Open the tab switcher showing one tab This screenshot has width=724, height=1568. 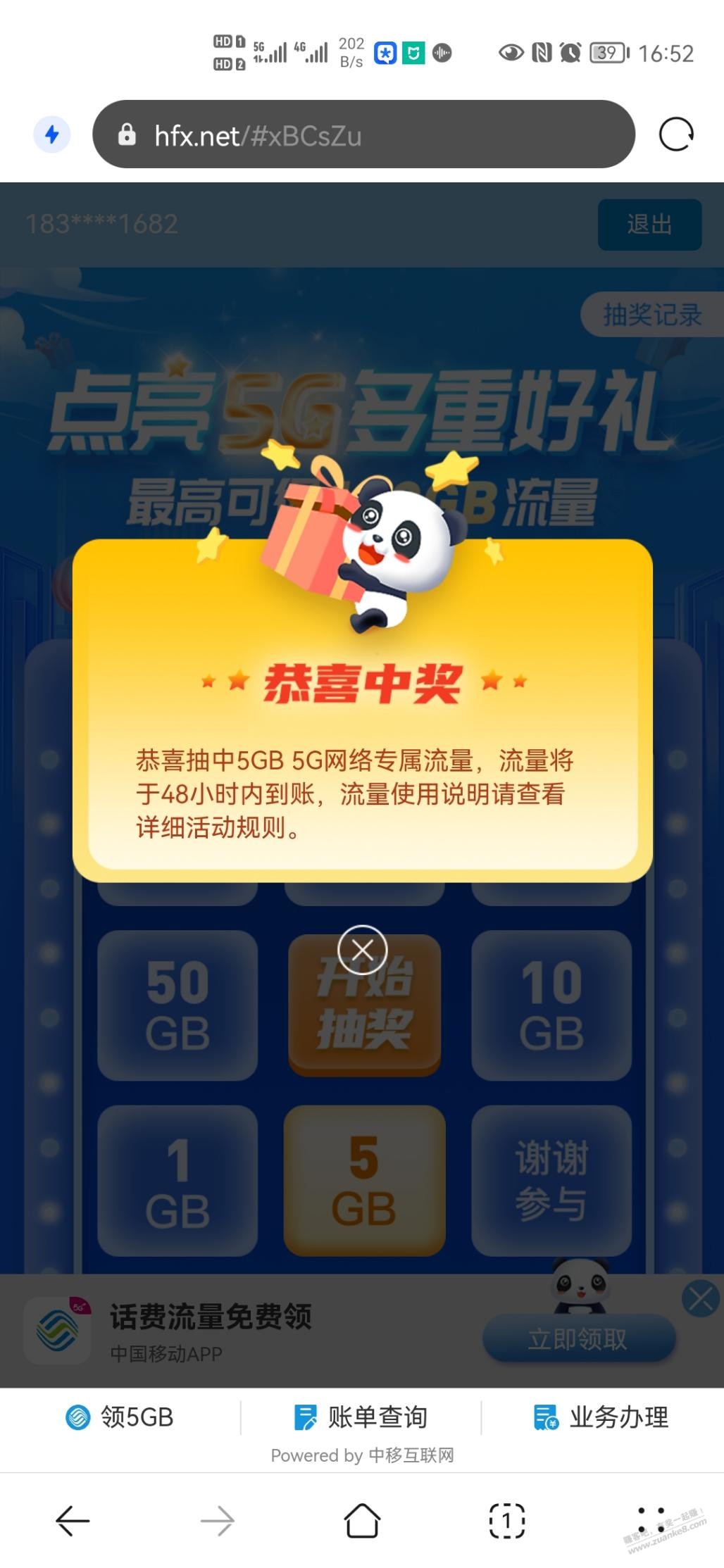point(506,1519)
